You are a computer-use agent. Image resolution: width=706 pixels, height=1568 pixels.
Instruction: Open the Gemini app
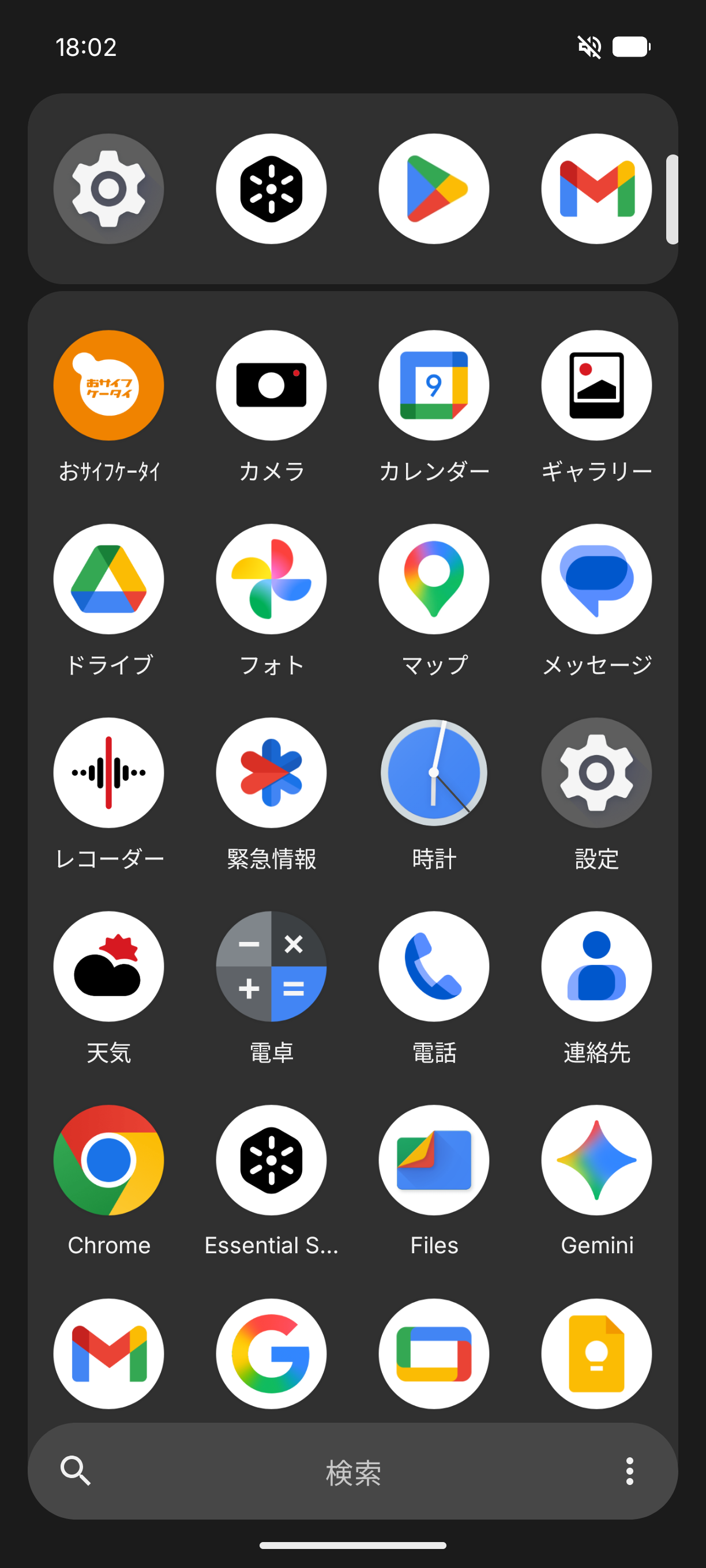tap(596, 1159)
